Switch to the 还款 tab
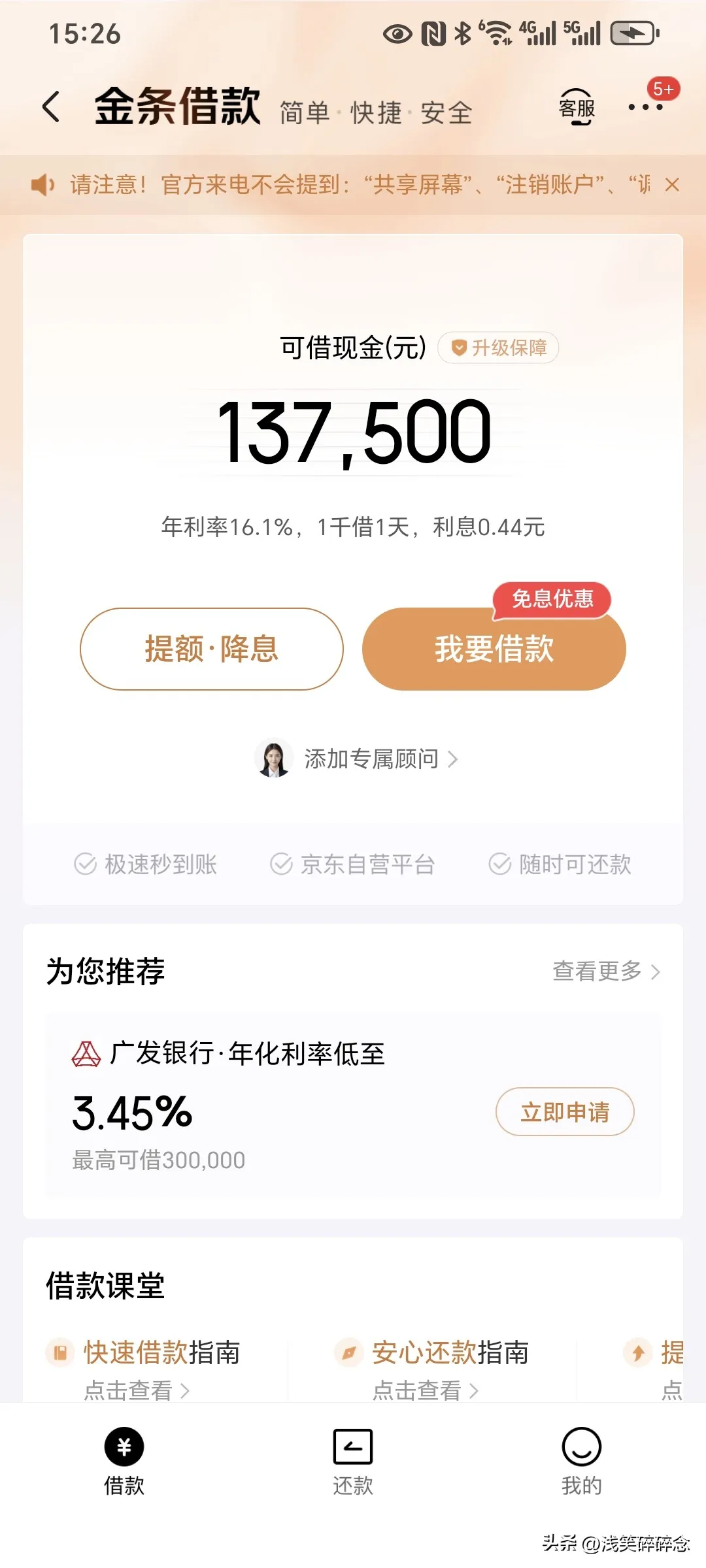Screen dimensions: 706x1568 point(353,1461)
